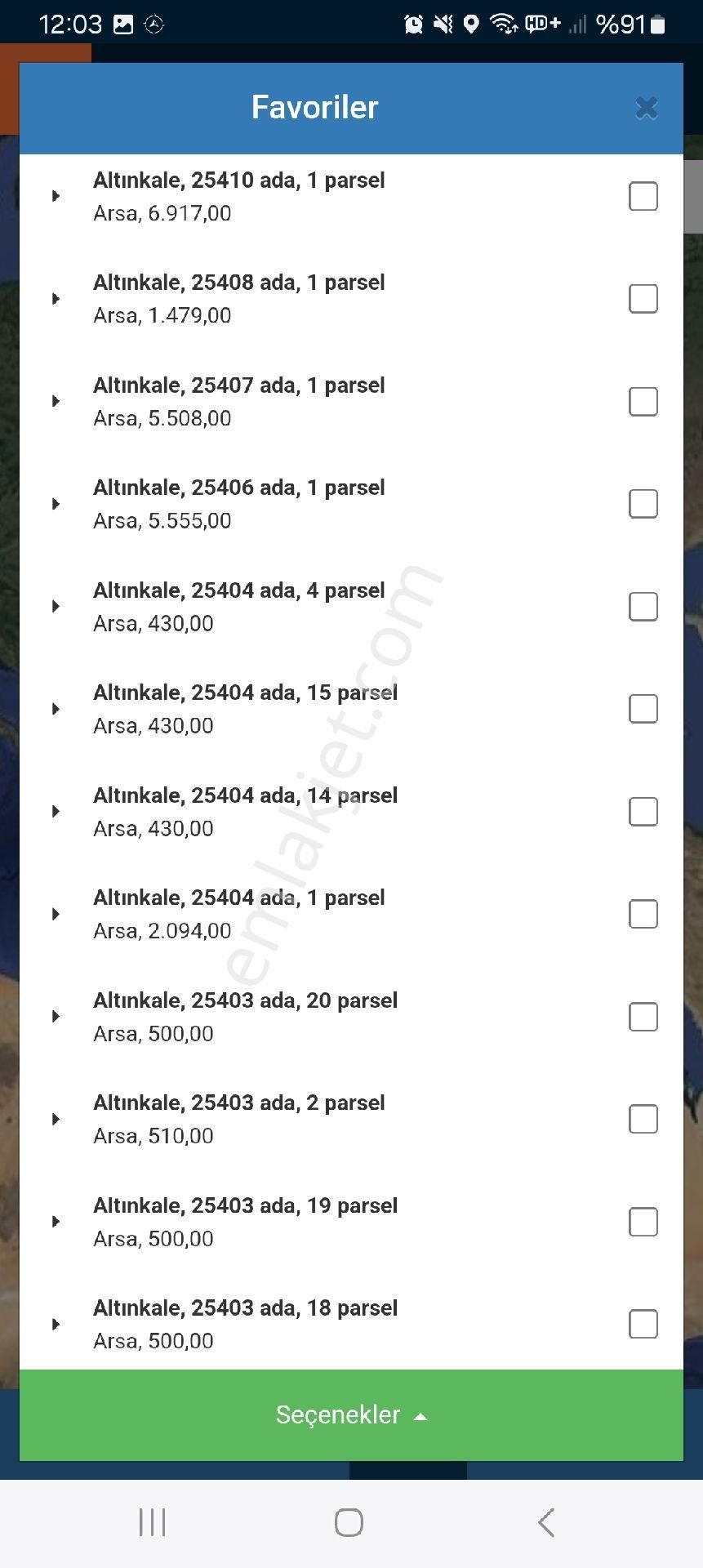This screenshot has width=703, height=1568.
Task: Check the box for 25408 ada, 1 parsel
Action: [643, 298]
